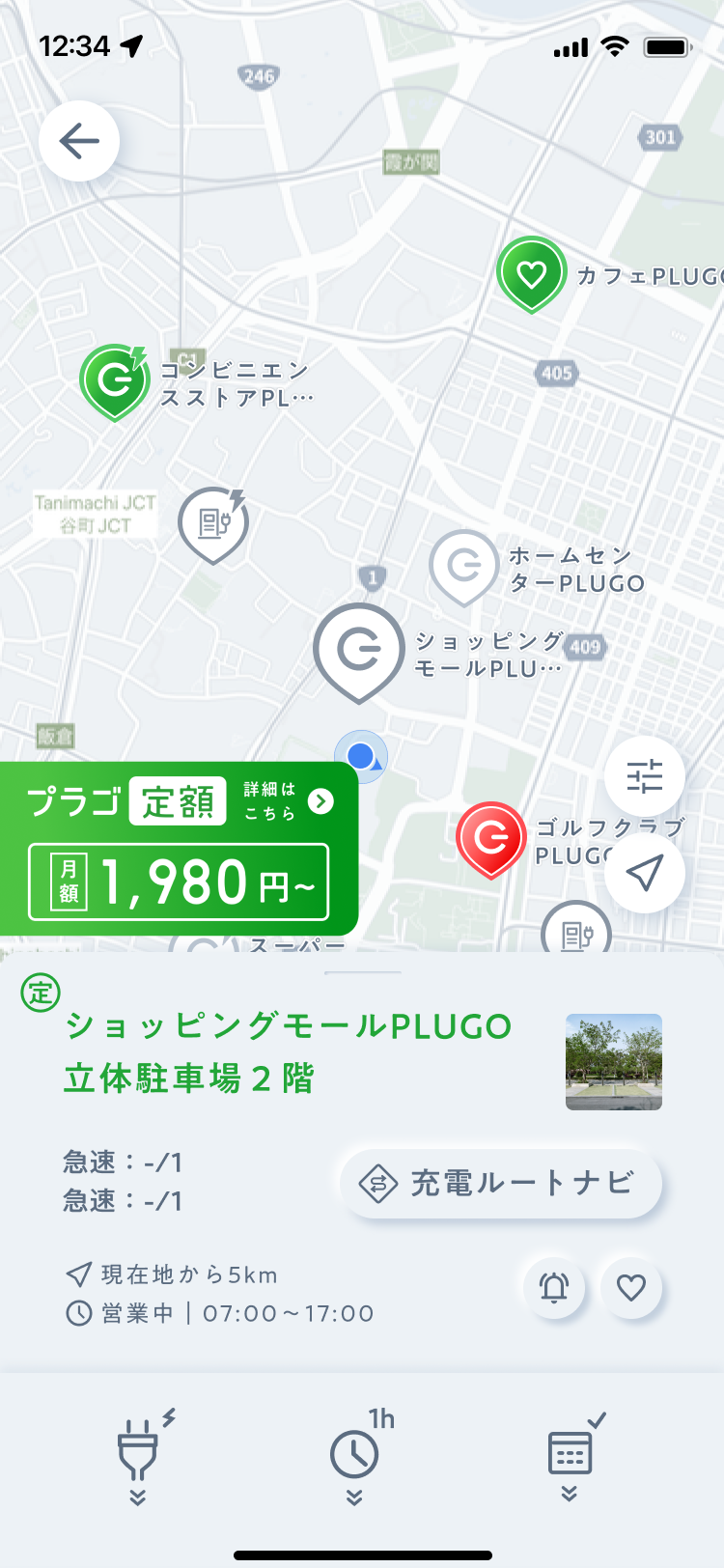Open the map filter settings
Screen dimensions: 724x1568
(x=644, y=776)
